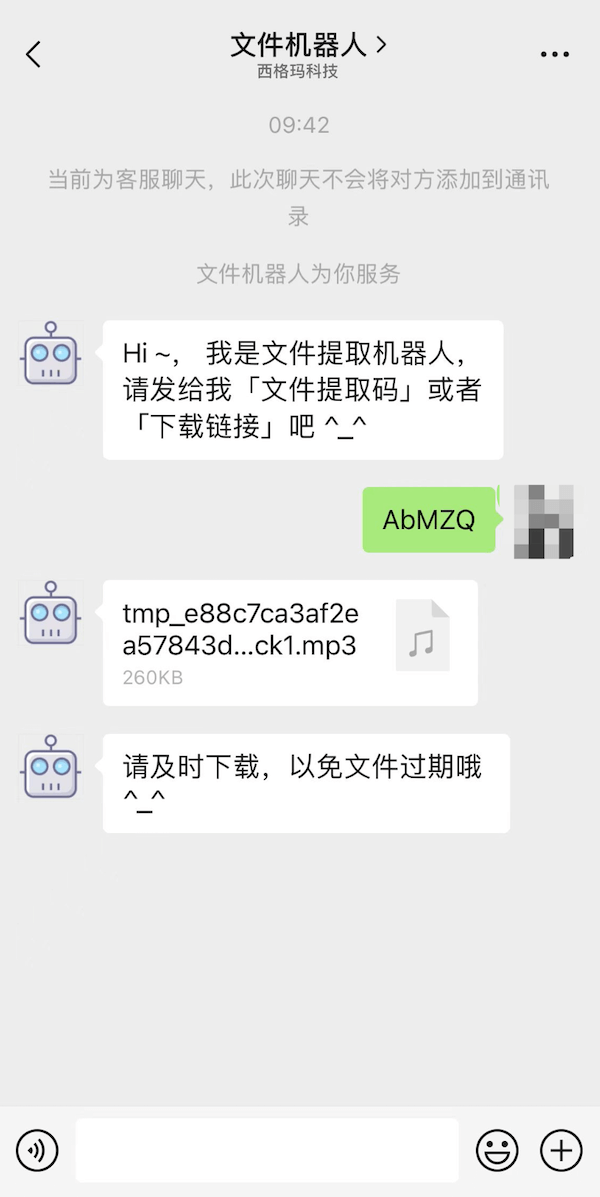The image size is (600, 1197).
Task: Tap my blurred avatar next to AbMZQ
Action: [543, 520]
